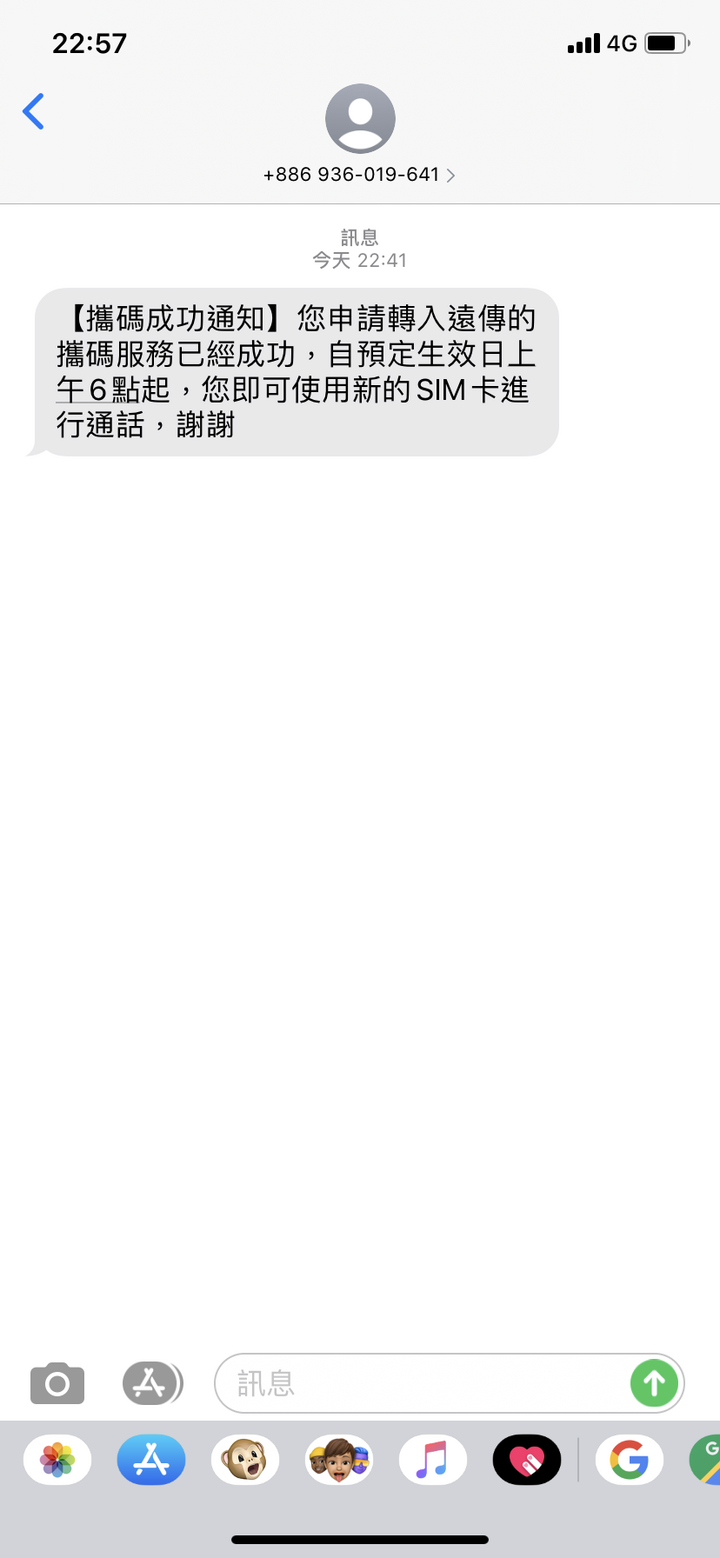Image resolution: width=720 pixels, height=1558 pixels.
Task: Tap the underlined 午6點起 time link
Action: pos(112,388)
